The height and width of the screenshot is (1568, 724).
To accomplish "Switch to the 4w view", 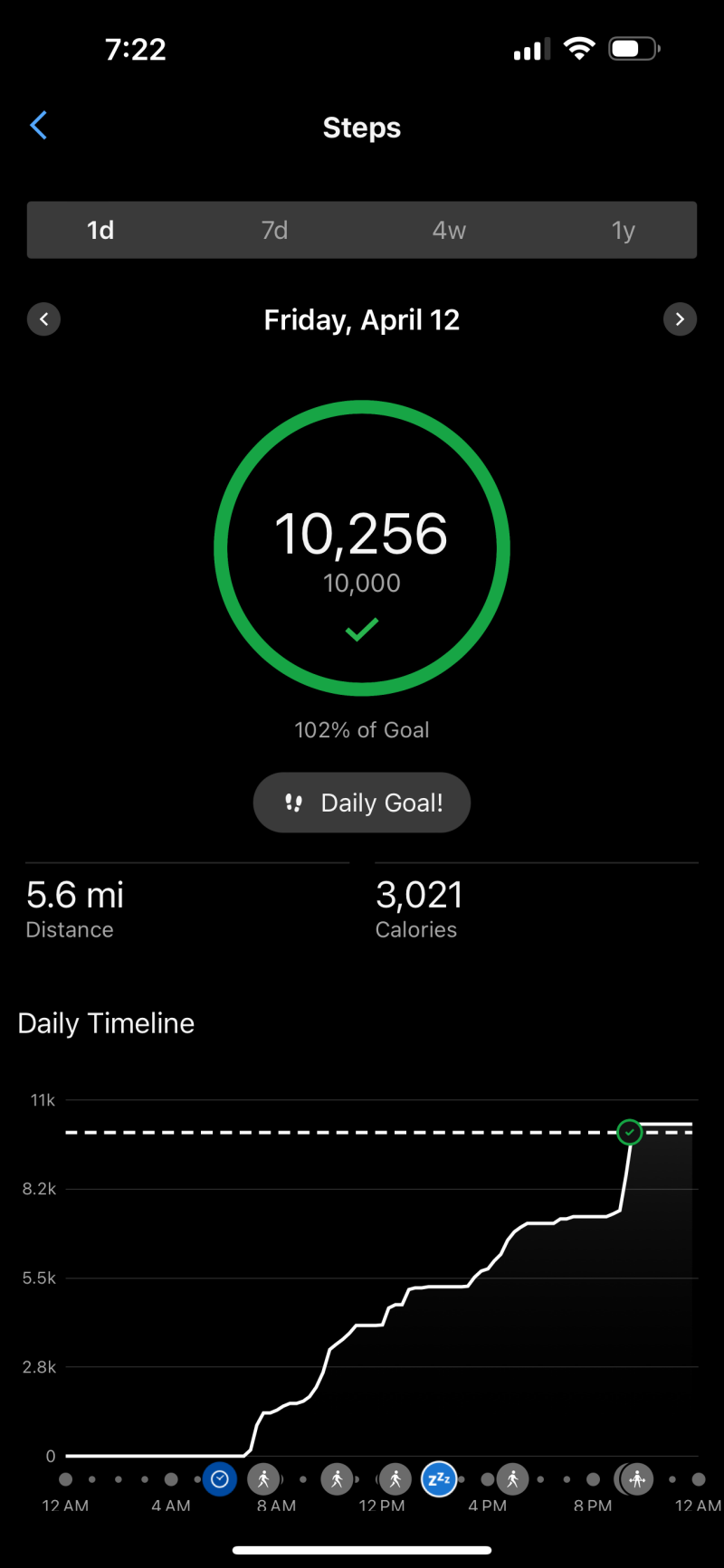I will [x=449, y=230].
